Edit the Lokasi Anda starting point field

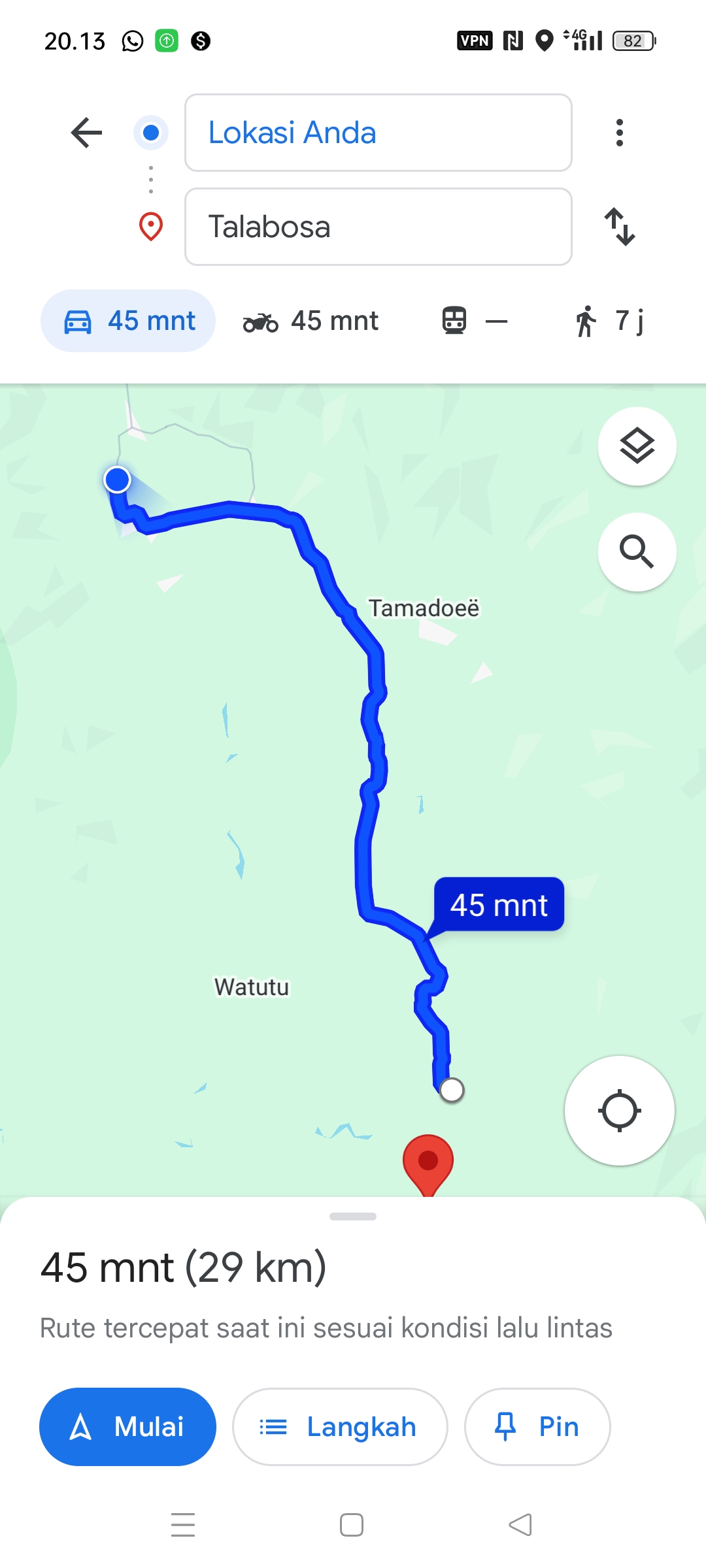pyautogui.click(x=378, y=133)
